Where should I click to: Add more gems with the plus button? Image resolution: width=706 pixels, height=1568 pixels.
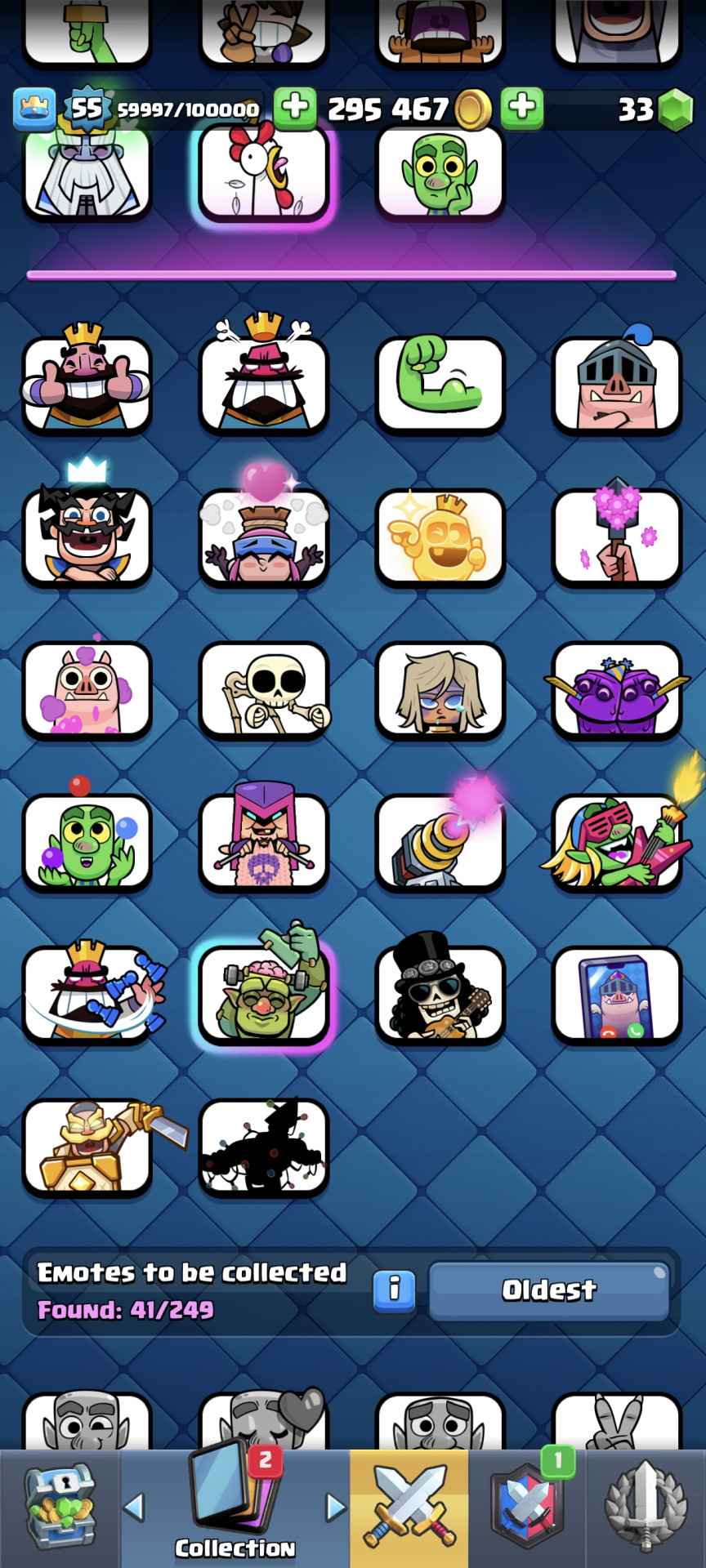(522, 109)
